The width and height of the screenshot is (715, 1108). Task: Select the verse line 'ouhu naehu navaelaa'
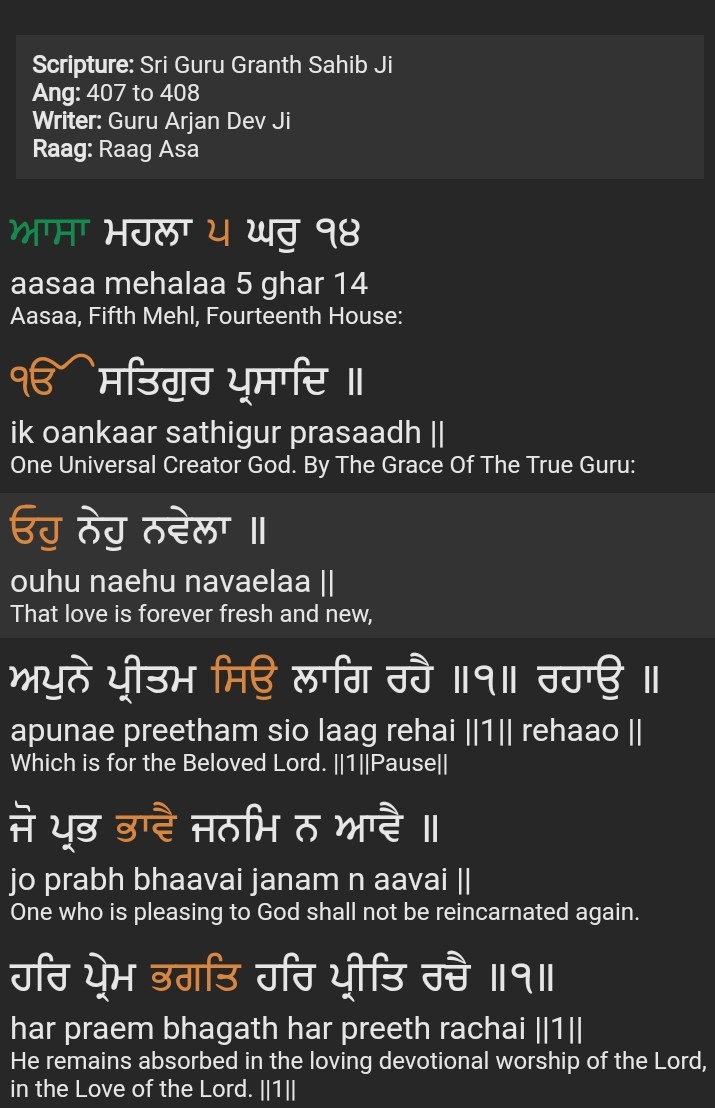173,582
